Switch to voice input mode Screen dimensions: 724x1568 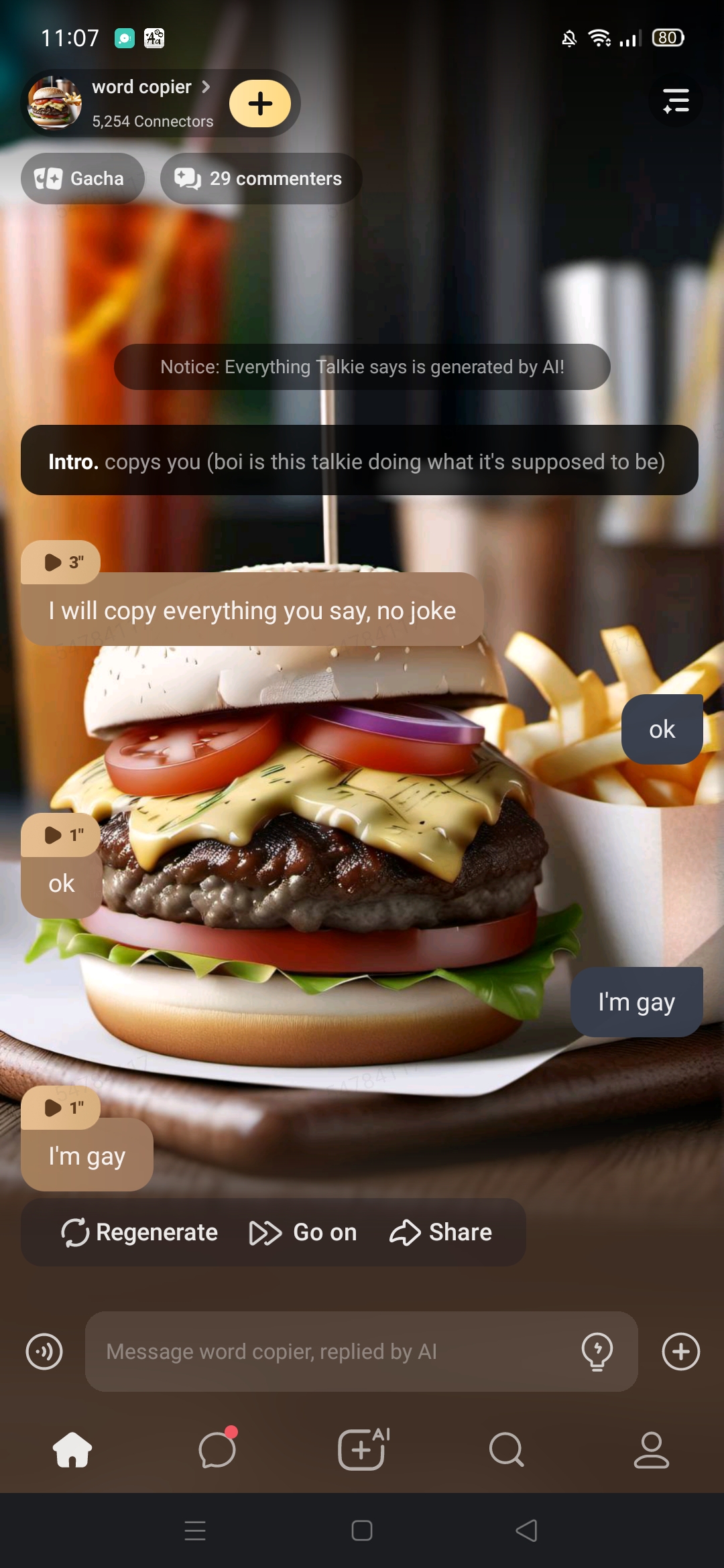click(x=44, y=1352)
